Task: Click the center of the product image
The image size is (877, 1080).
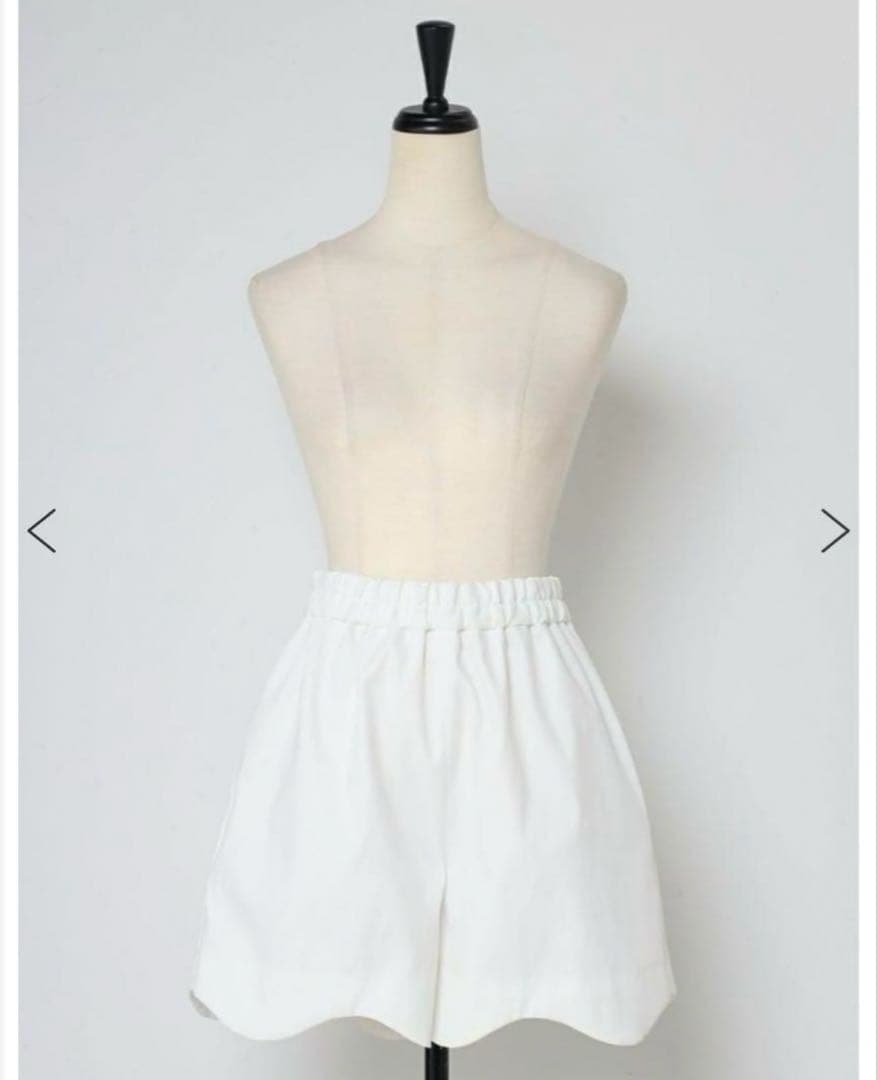Action: click(438, 540)
